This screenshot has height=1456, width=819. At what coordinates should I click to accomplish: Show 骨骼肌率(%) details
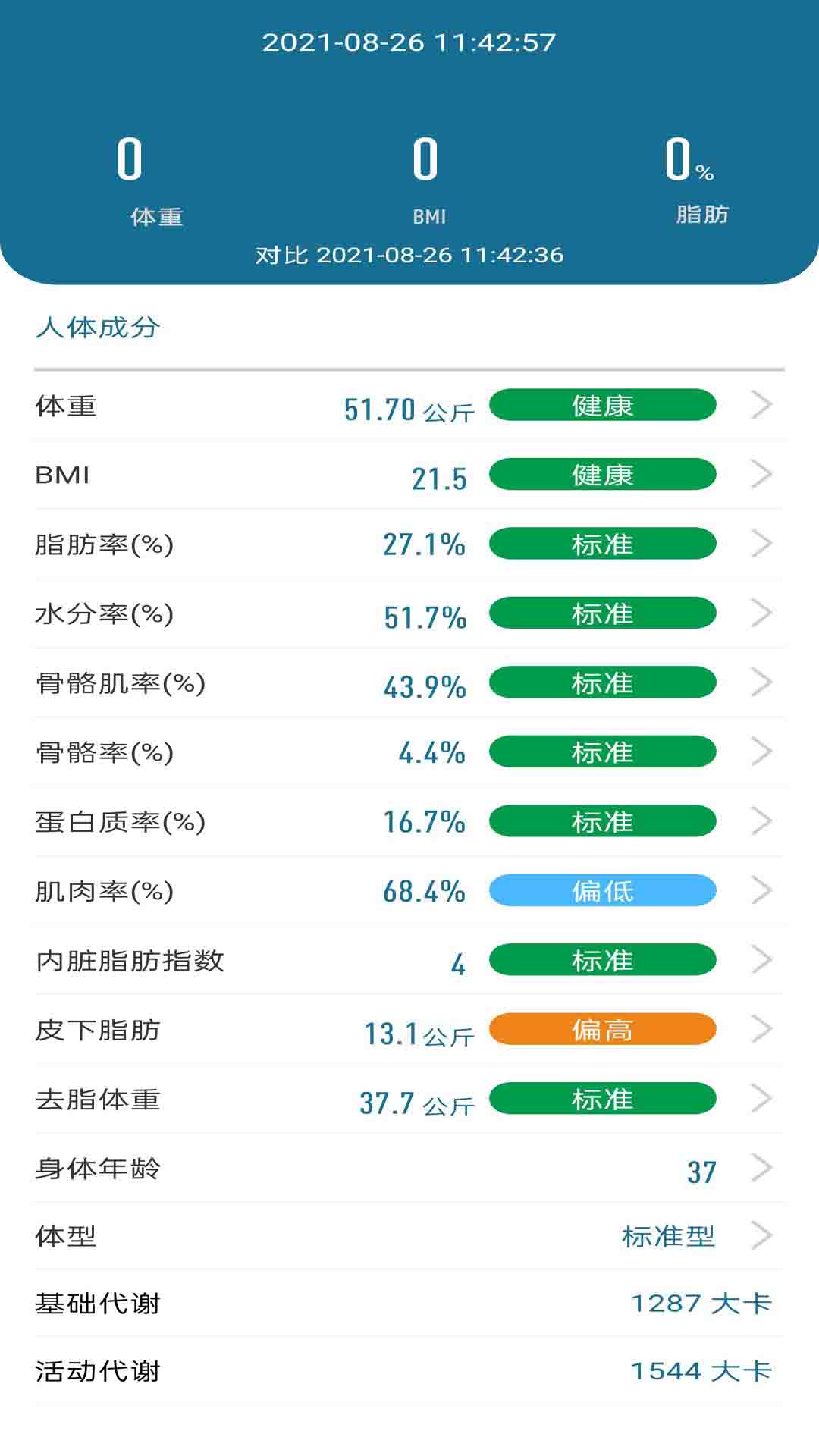tap(409, 682)
